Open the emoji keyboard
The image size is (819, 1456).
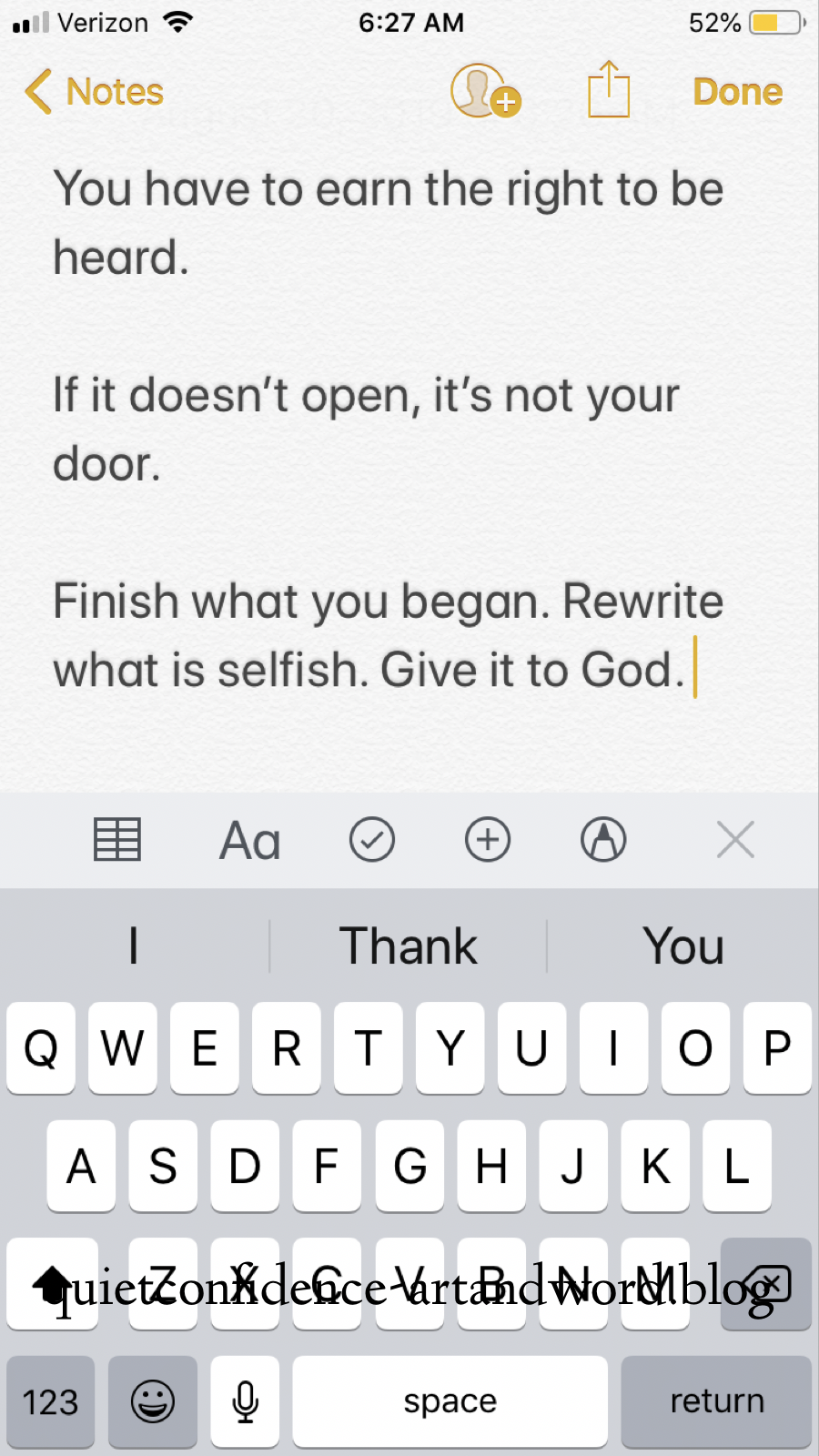(x=153, y=1401)
